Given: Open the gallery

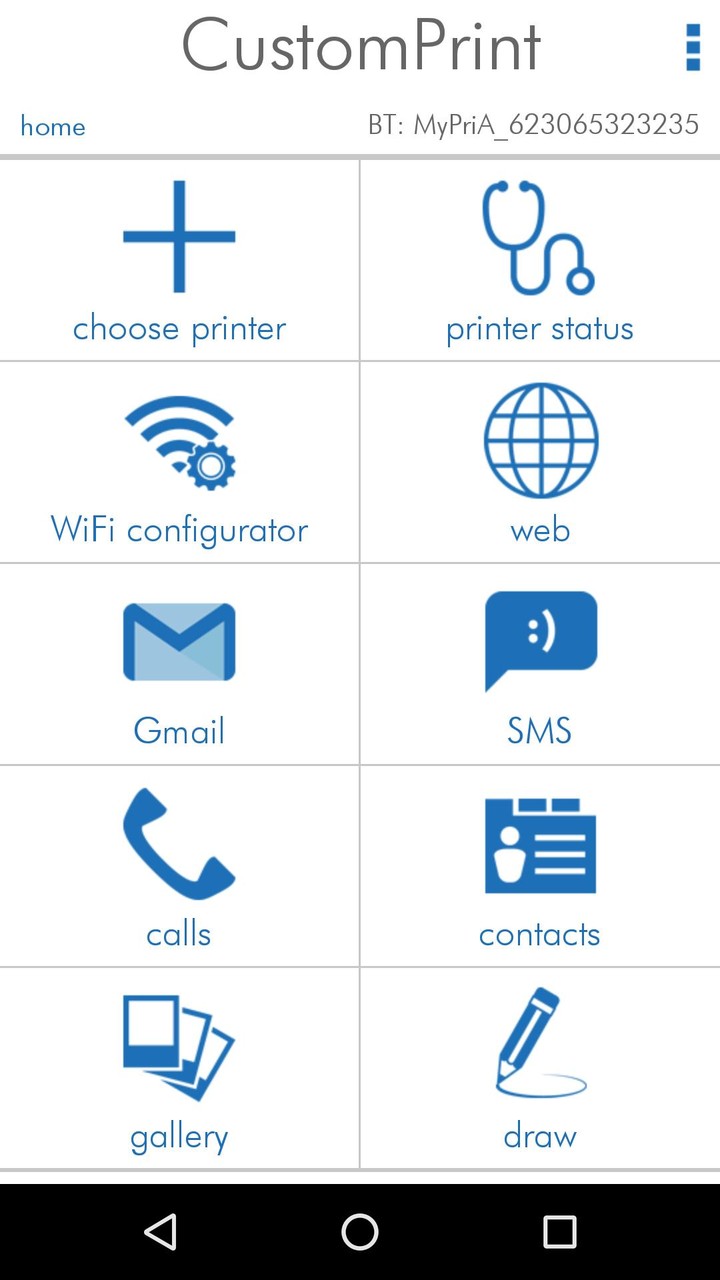Looking at the screenshot, I should click(x=179, y=1068).
